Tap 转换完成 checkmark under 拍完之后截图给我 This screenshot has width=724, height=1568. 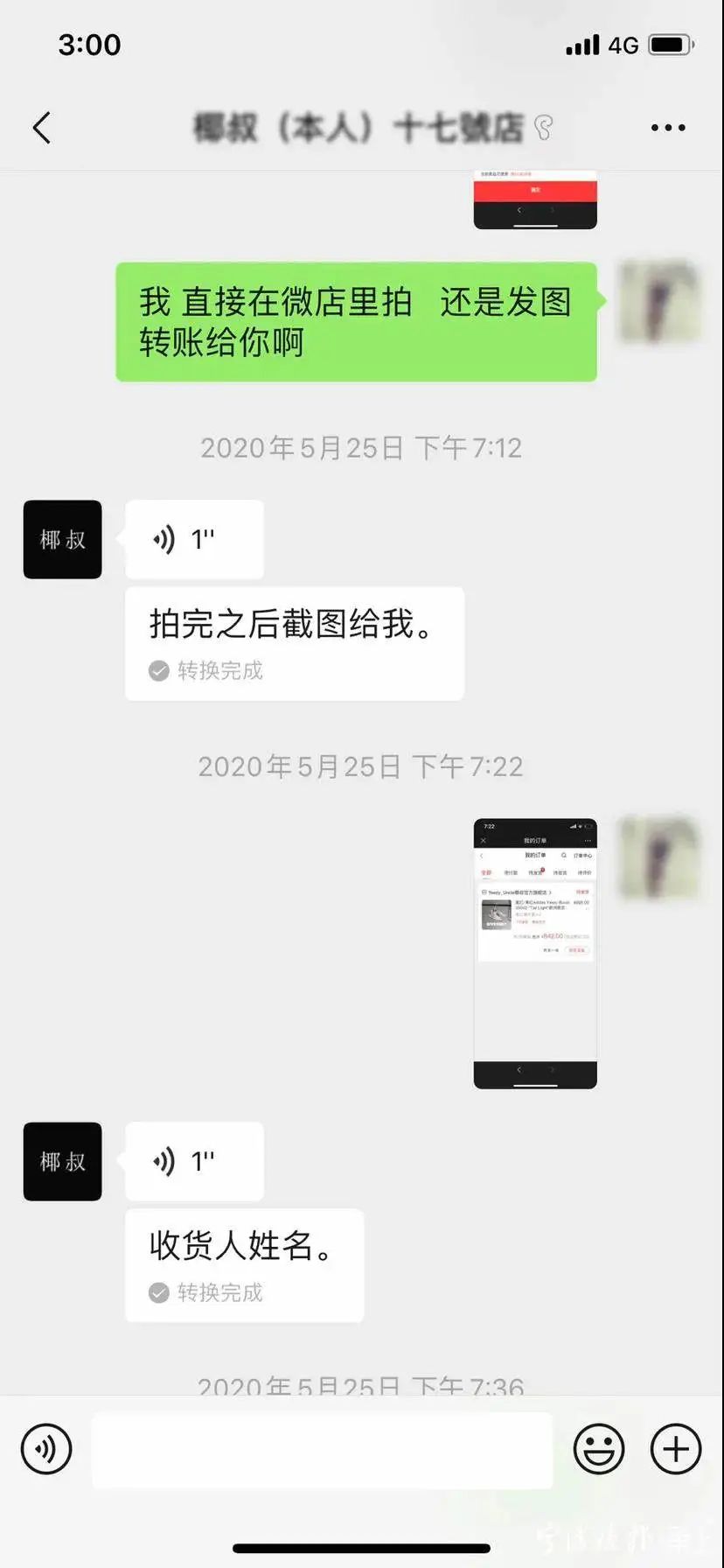(158, 671)
